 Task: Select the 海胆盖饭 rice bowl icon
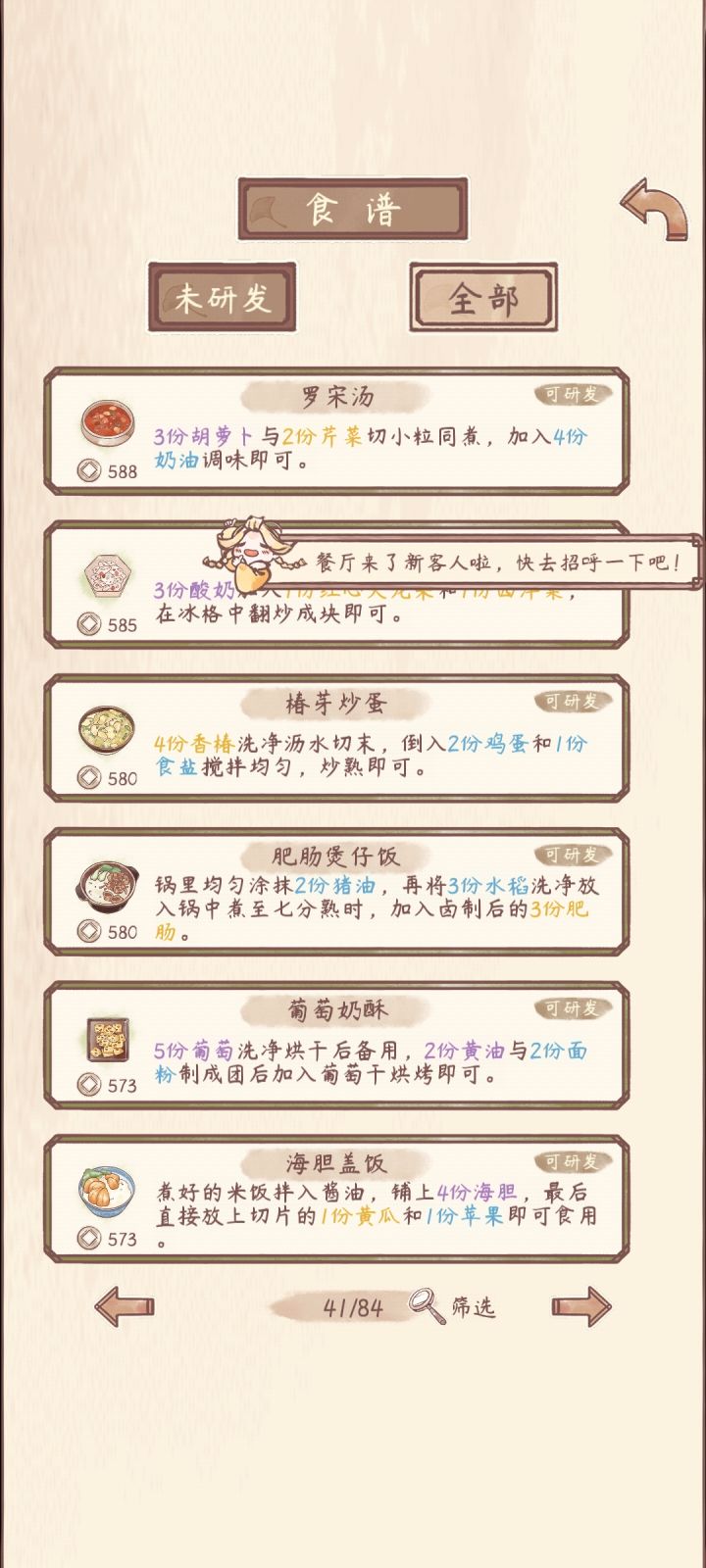coord(108,1194)
